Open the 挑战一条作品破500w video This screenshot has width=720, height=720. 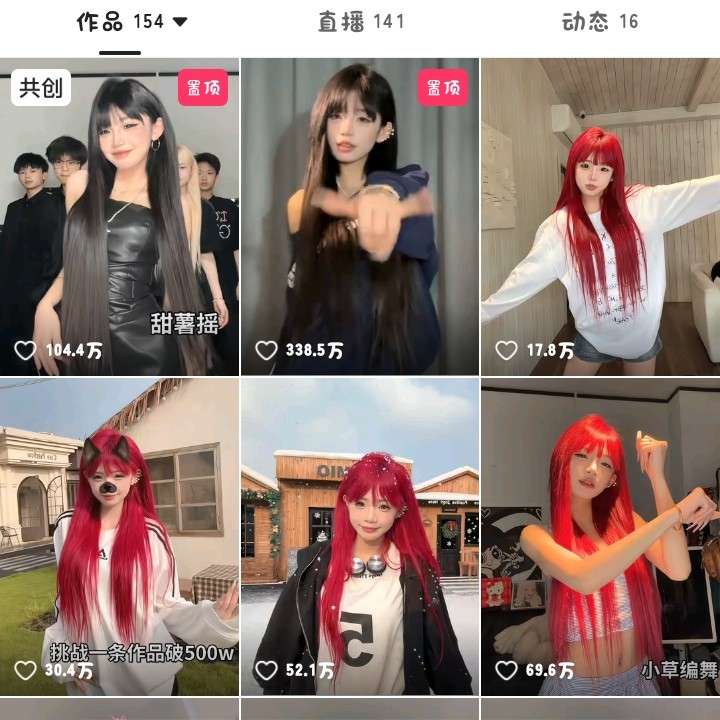[x=120, y=537]
